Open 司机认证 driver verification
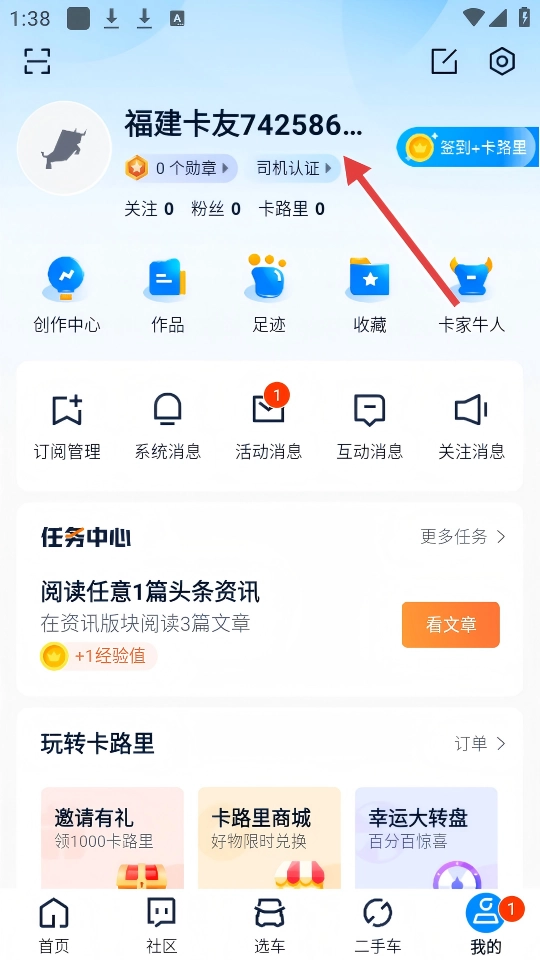540x960 pixels. coord(292,168)
